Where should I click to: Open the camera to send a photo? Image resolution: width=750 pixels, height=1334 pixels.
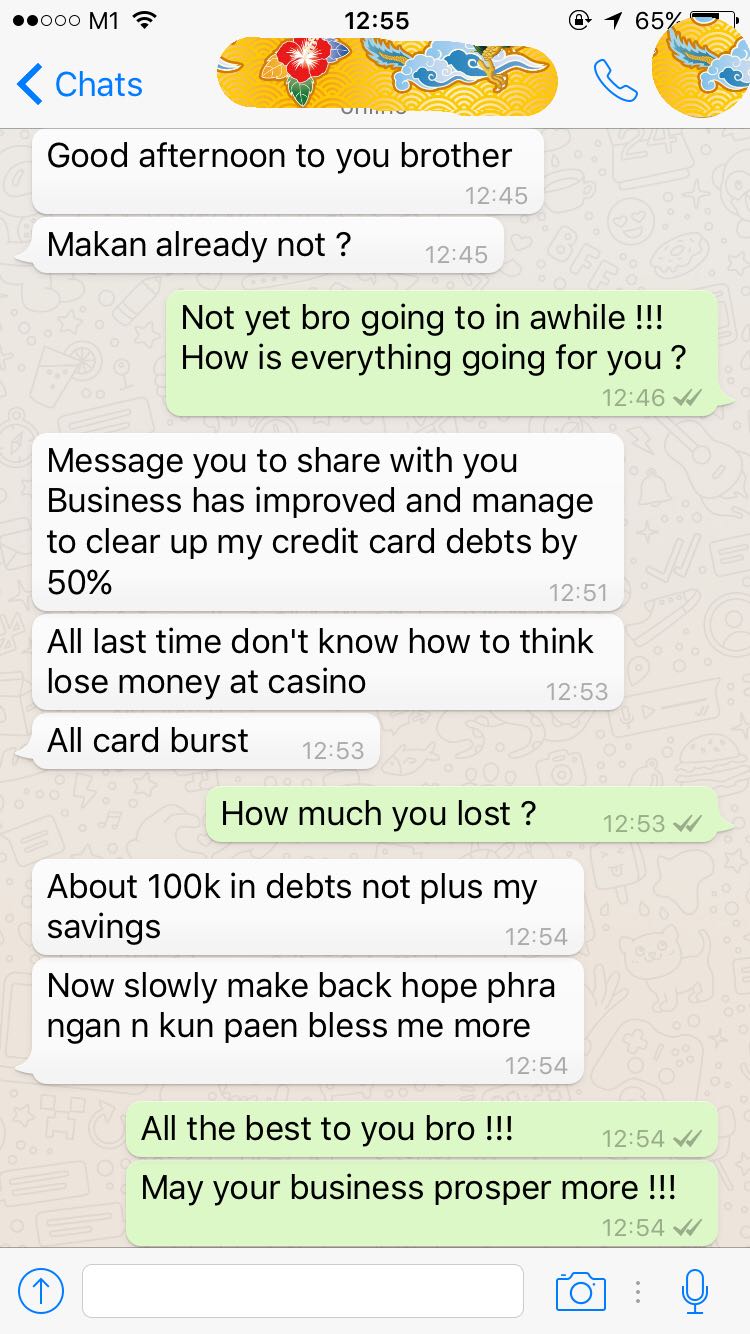coord(581,1291)
